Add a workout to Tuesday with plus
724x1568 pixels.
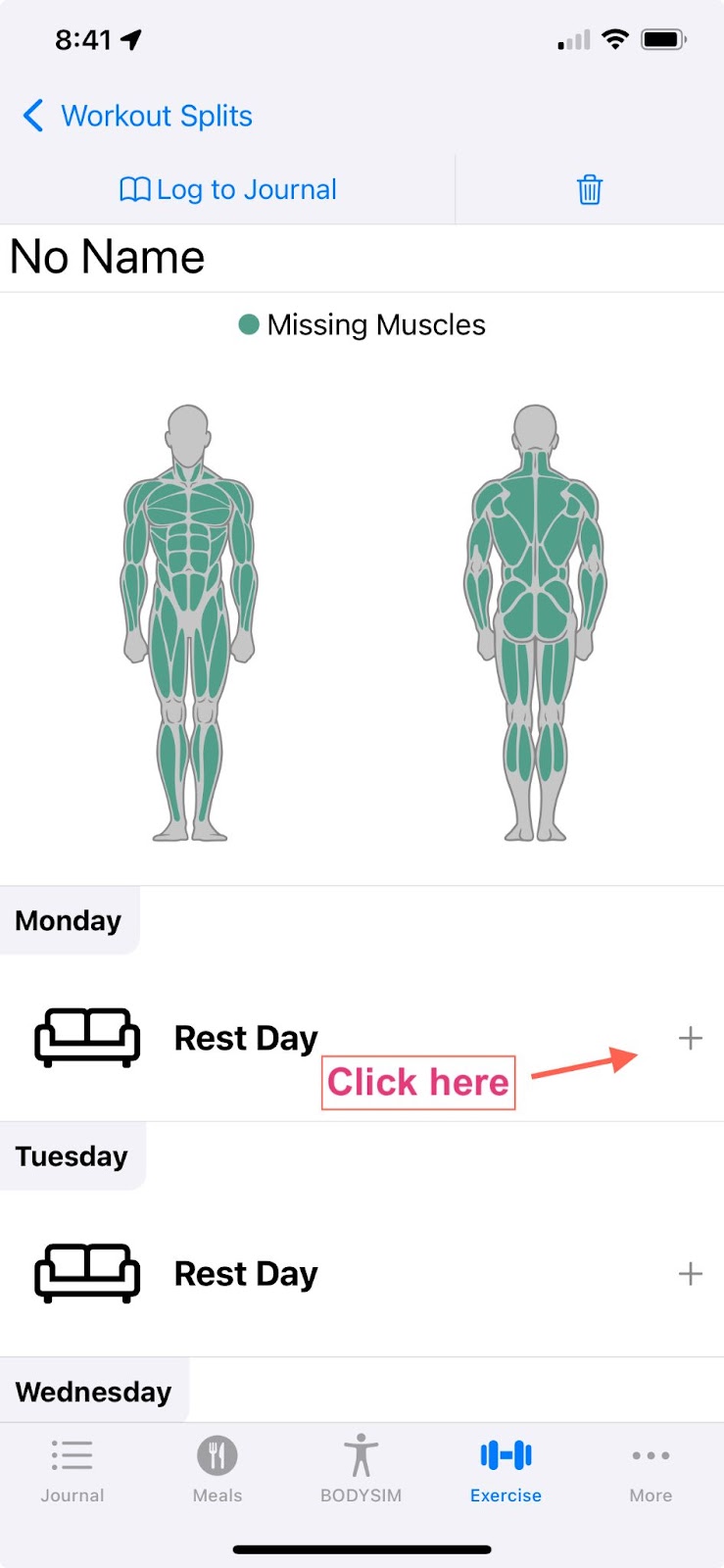point(690,1274)
